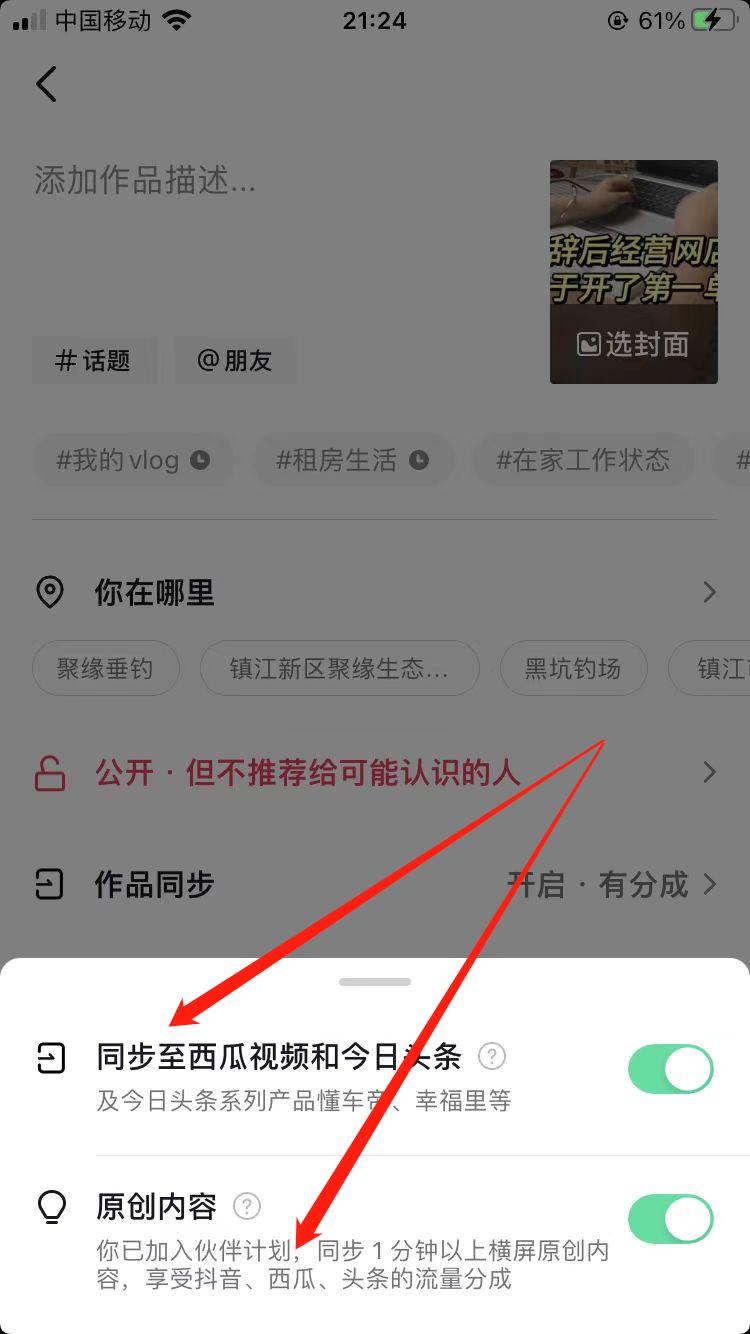Open the help icon next to 同步至西瓜视频和今日头条
Image resolution: width=750 pixels, height=1334 pixels.
(x=491, y=1057)
